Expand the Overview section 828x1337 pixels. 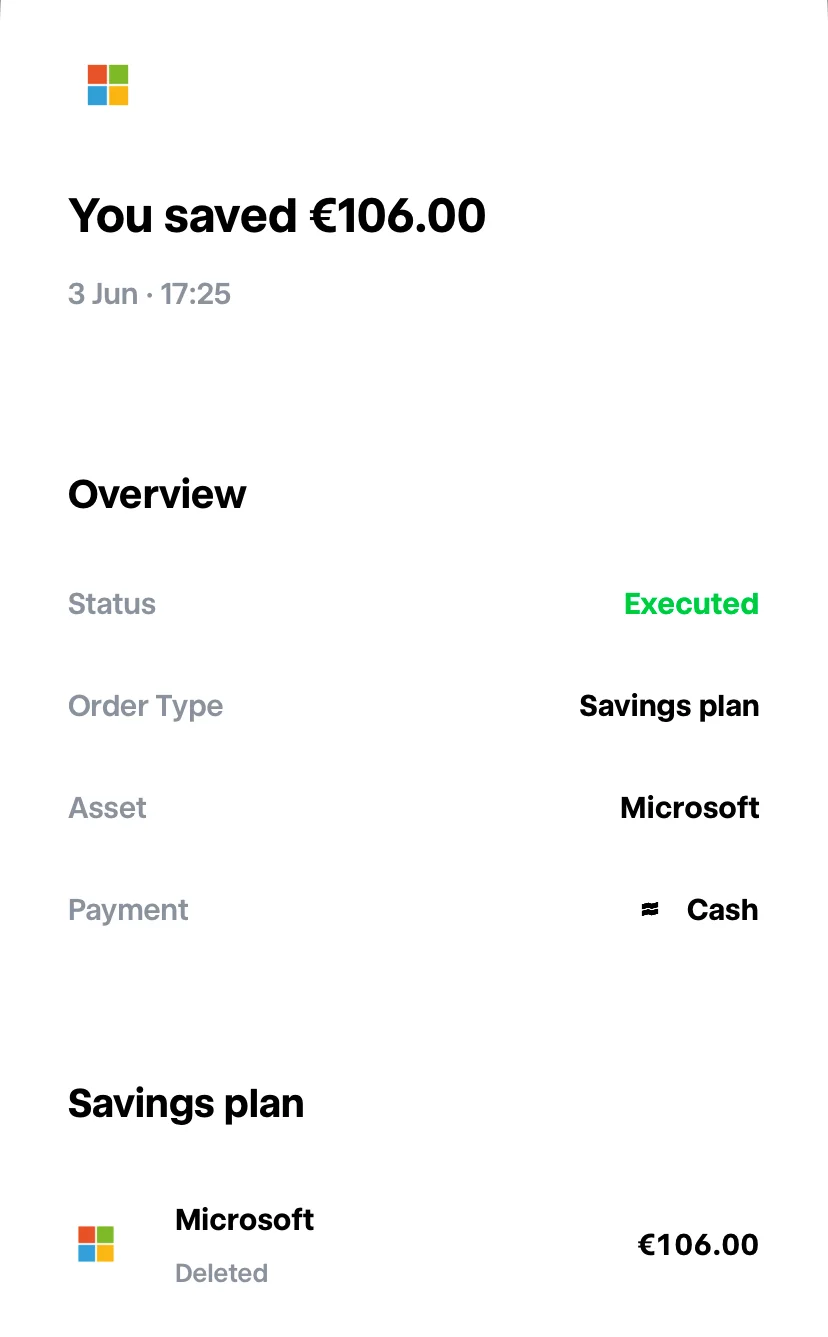157,494
